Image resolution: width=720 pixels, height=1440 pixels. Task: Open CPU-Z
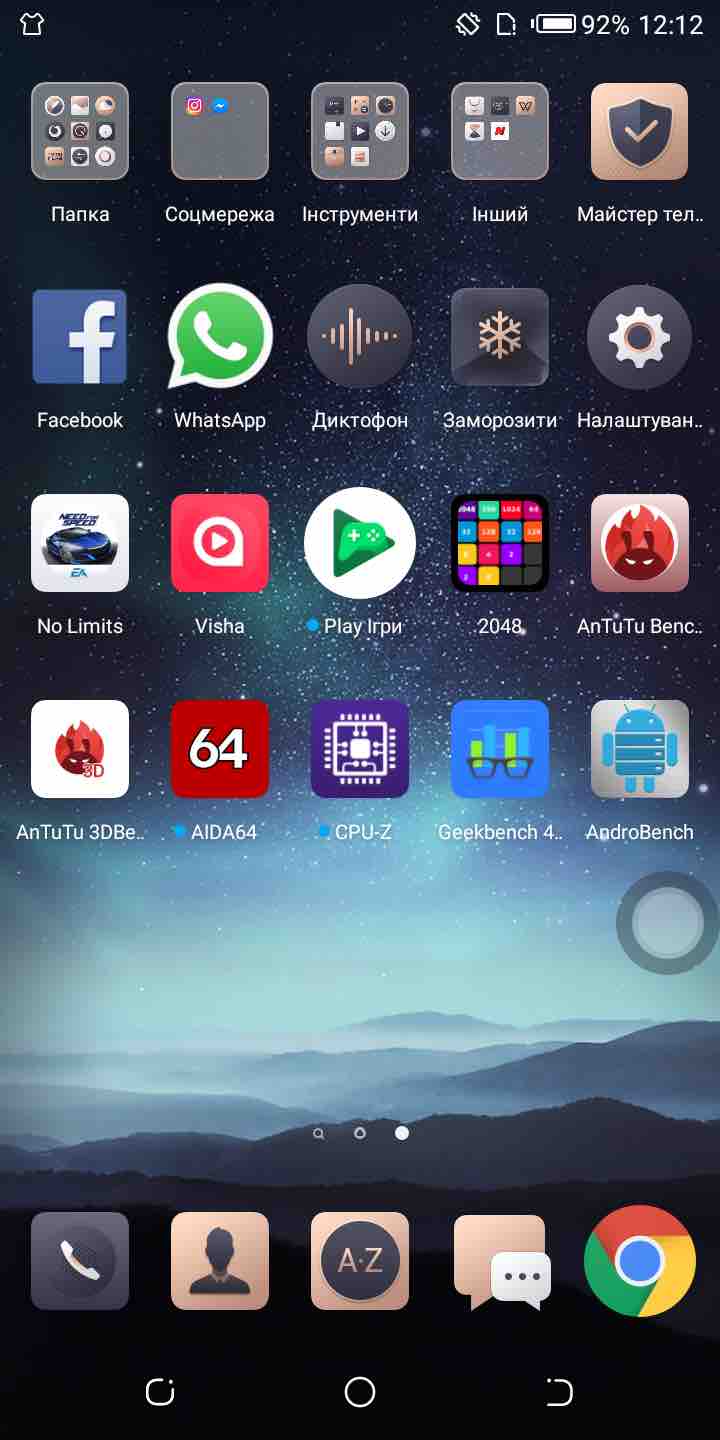click(360, 749)
